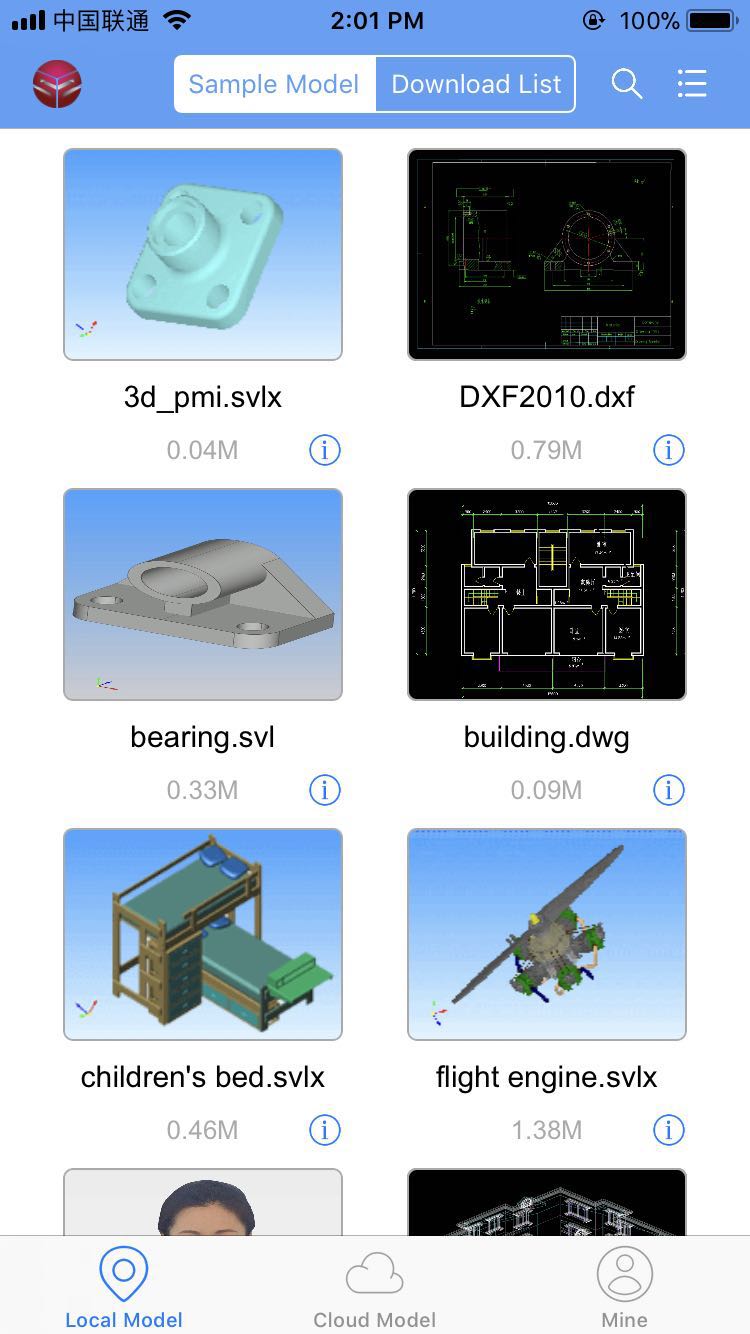Show info for DXF2010.dxf

(x=668, y=450)
